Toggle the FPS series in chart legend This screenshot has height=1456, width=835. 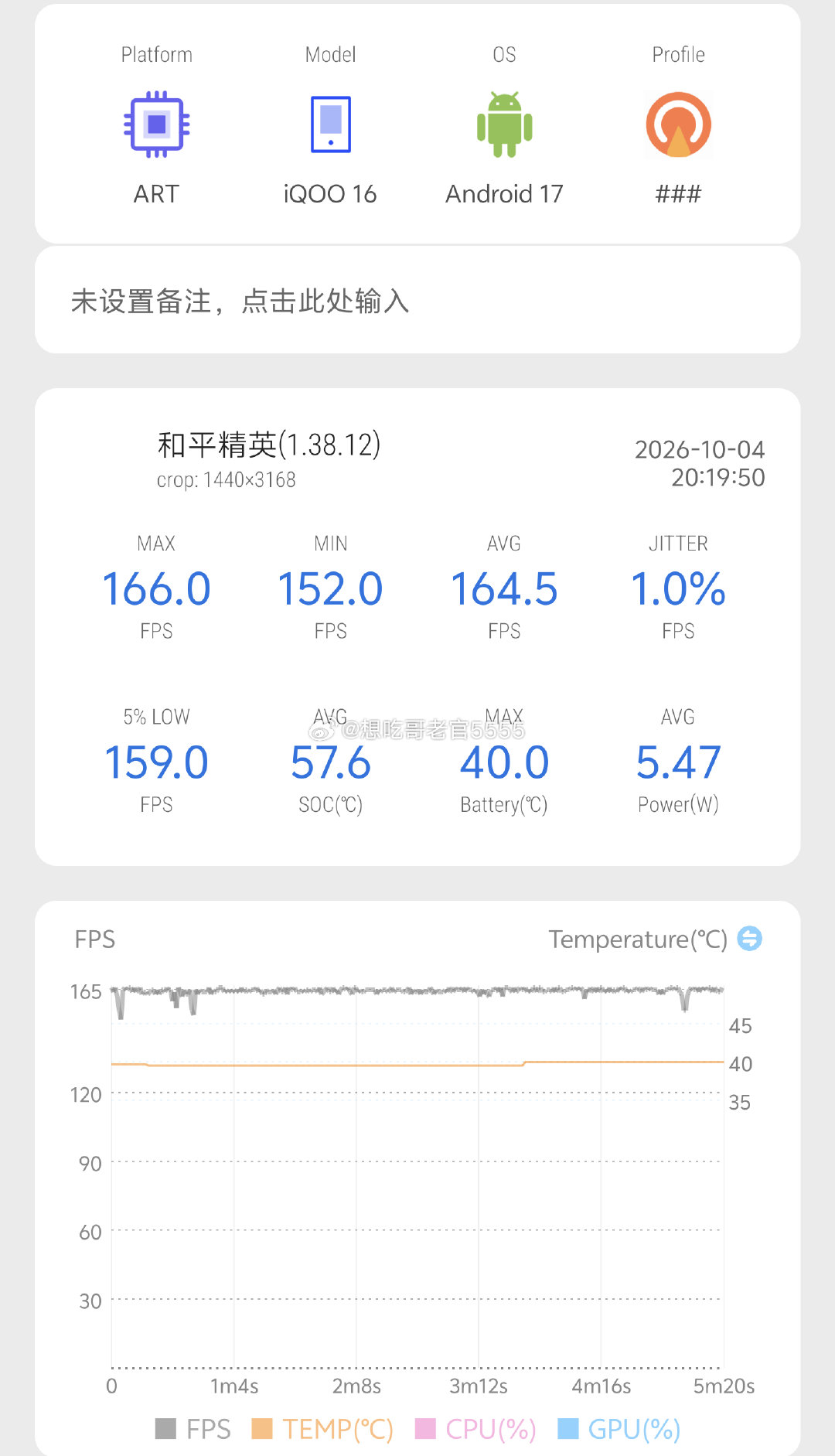coord(193,1429)
